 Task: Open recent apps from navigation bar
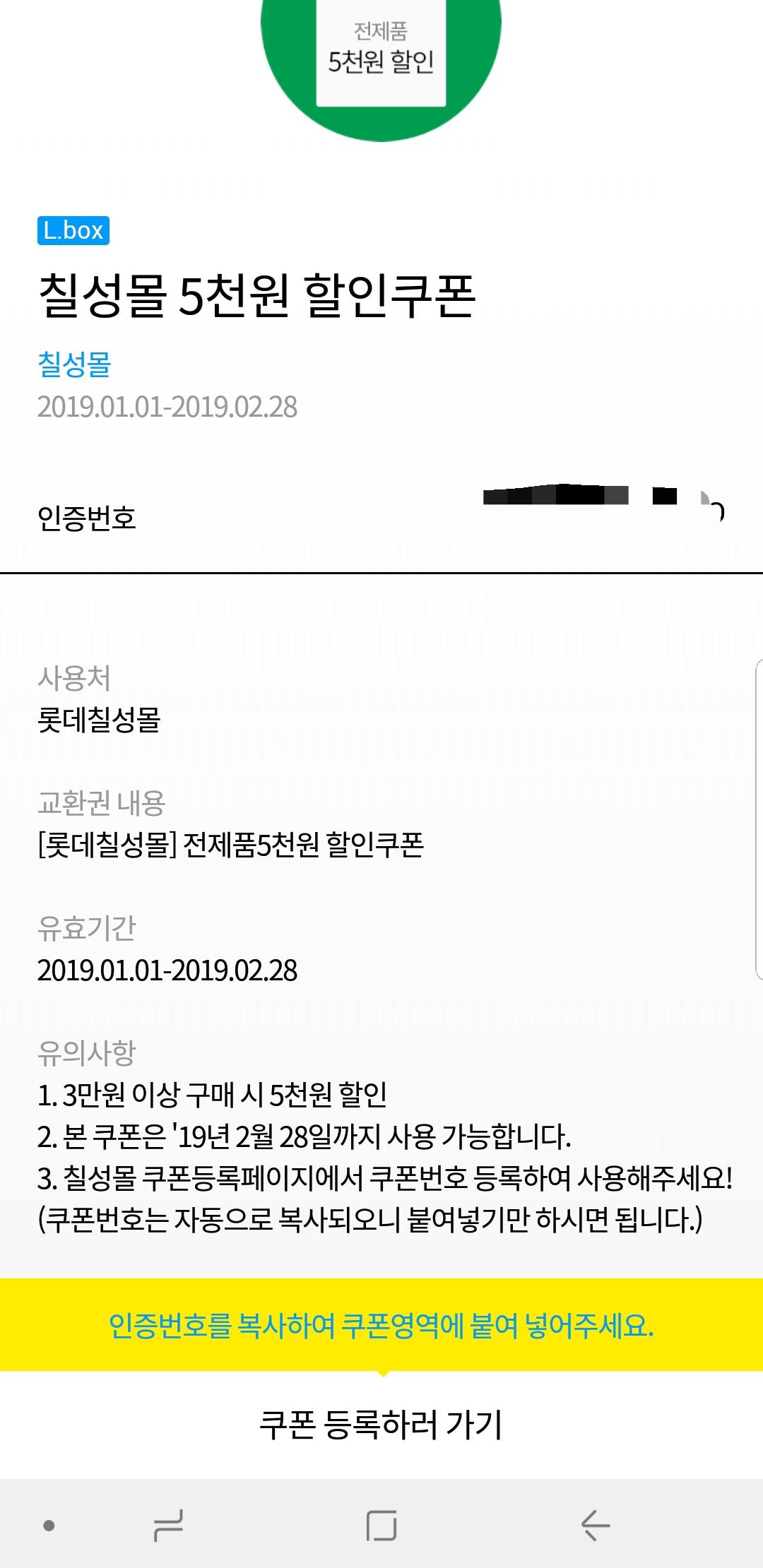click(168, 1525)
